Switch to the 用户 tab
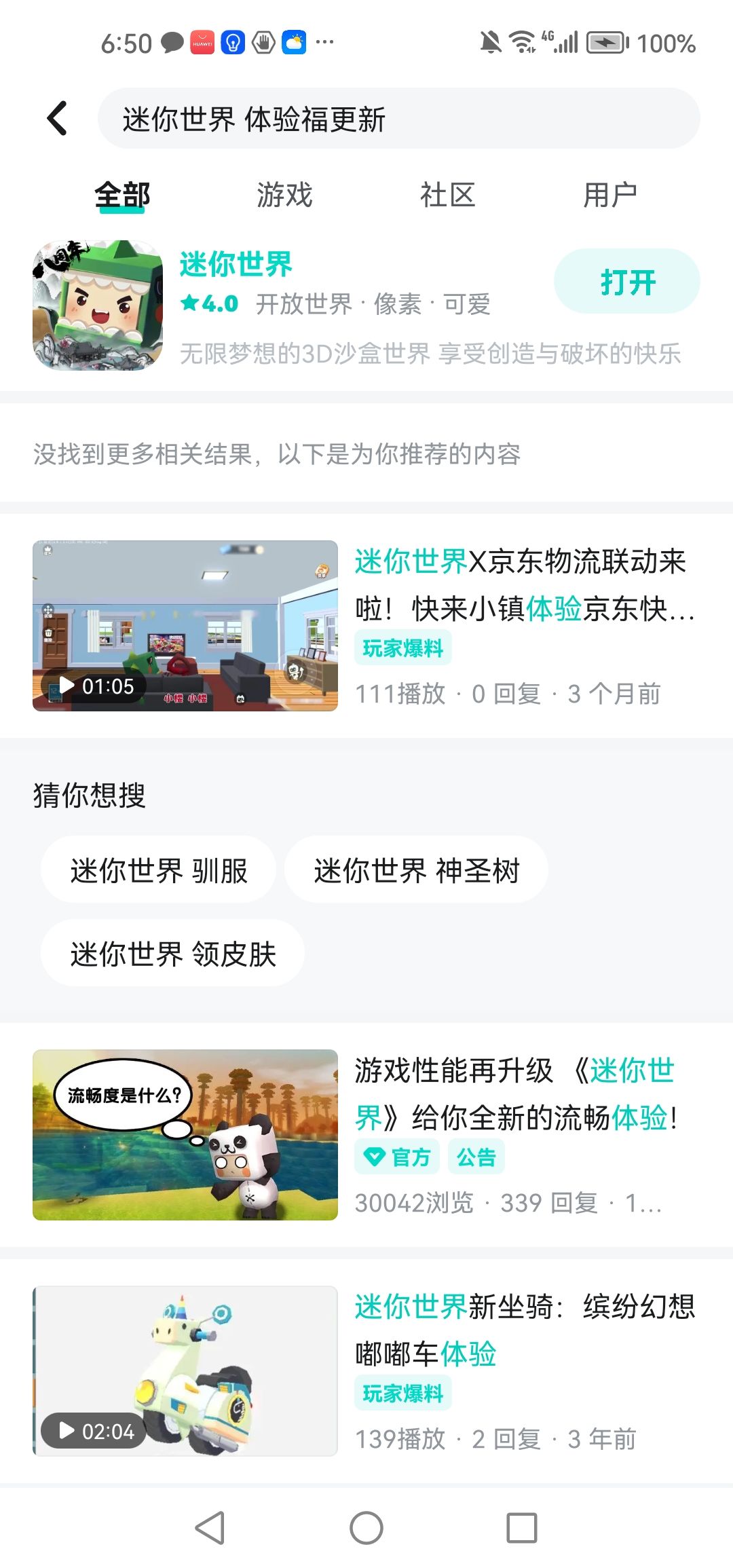This screenshot has height=1568, width=733. (x=610, y=195)
